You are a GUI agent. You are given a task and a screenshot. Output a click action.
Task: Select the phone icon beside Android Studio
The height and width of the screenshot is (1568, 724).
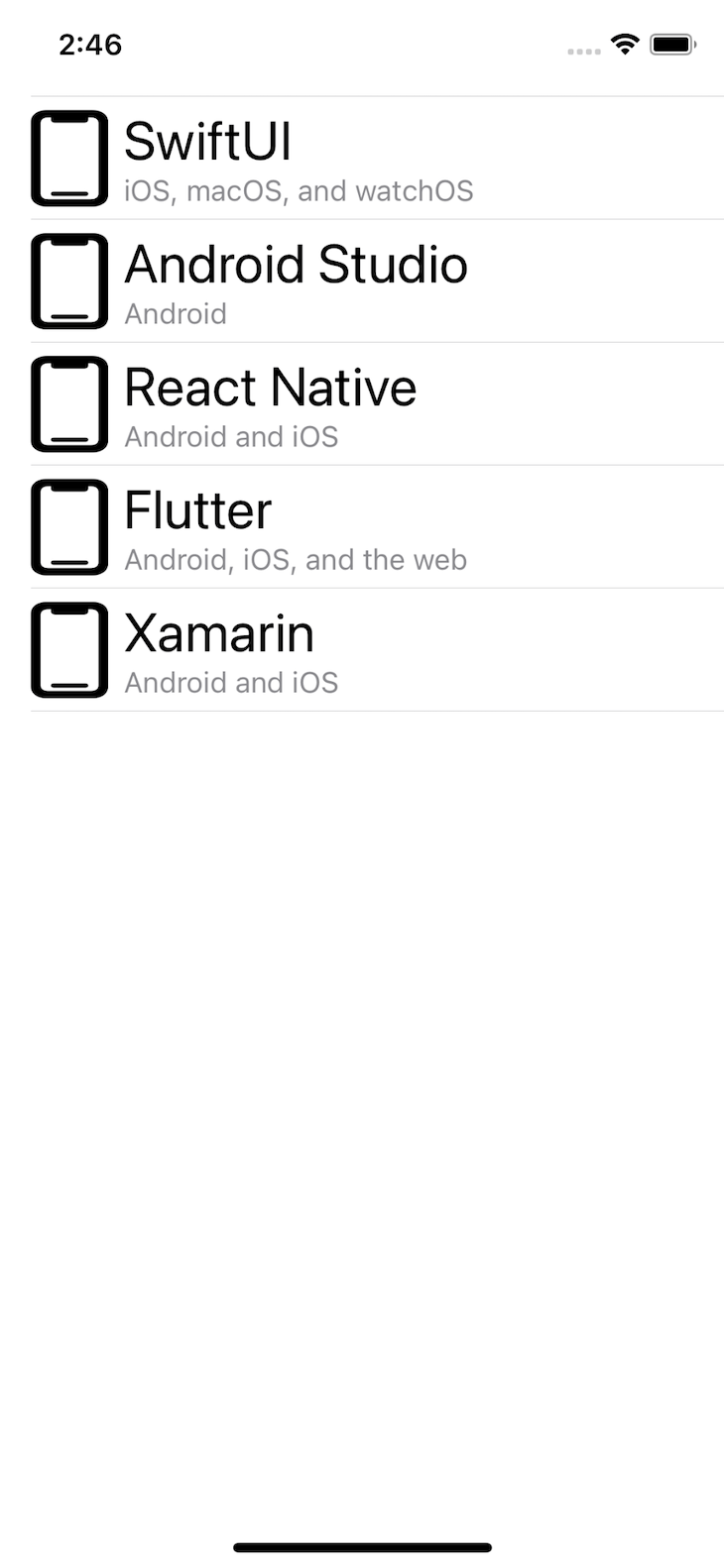68,280
